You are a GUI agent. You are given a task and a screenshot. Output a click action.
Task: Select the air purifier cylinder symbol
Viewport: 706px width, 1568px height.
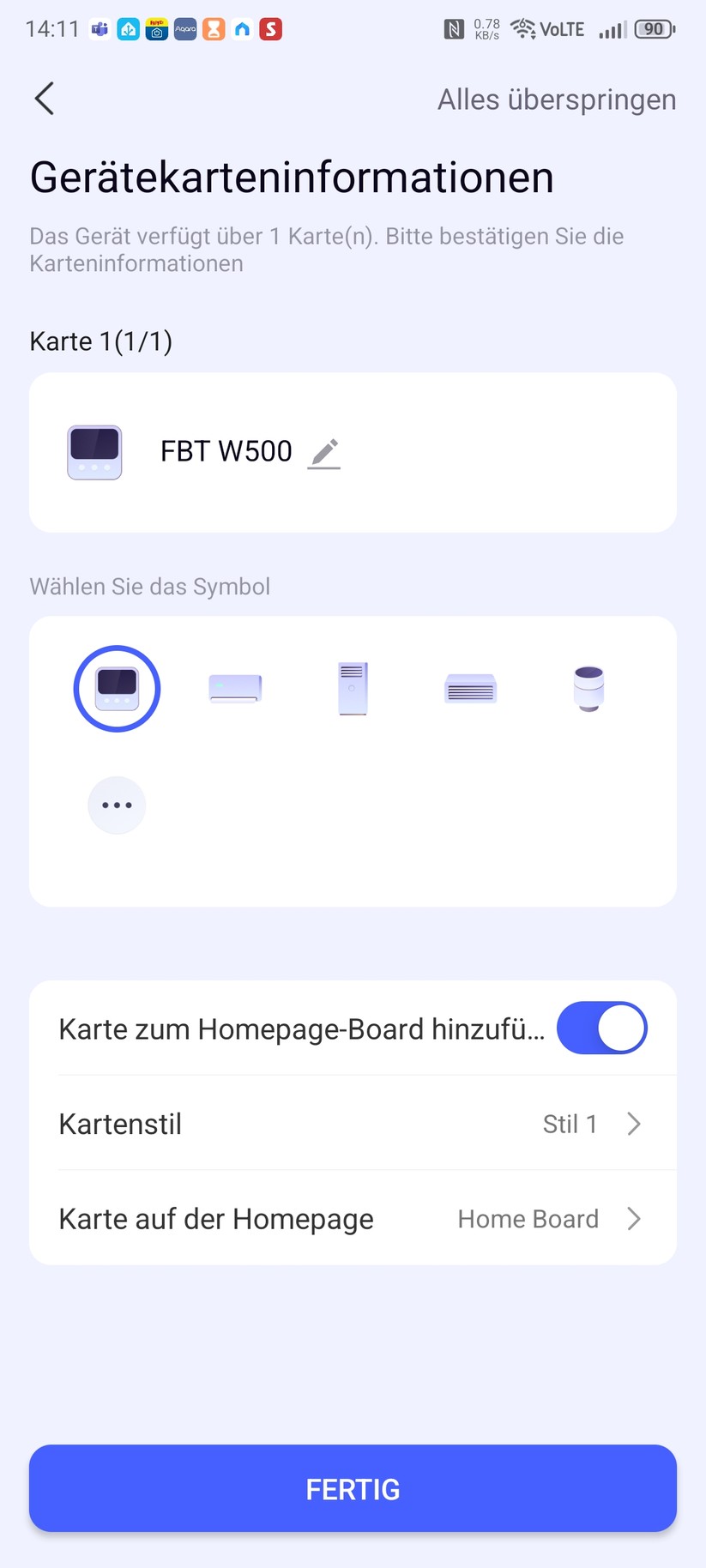(588, 688)
